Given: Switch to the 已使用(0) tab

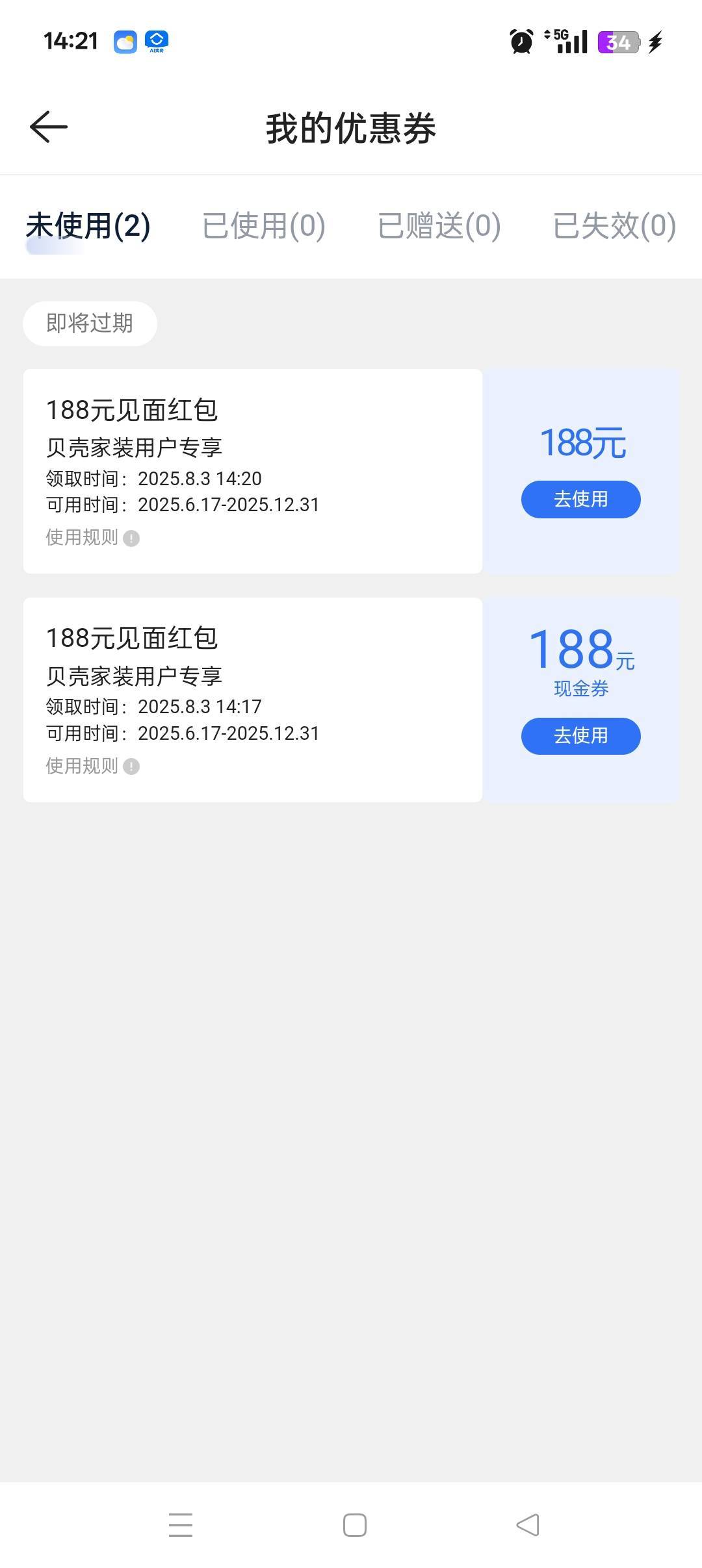Looking at the screenshot, I should point(263,226).
